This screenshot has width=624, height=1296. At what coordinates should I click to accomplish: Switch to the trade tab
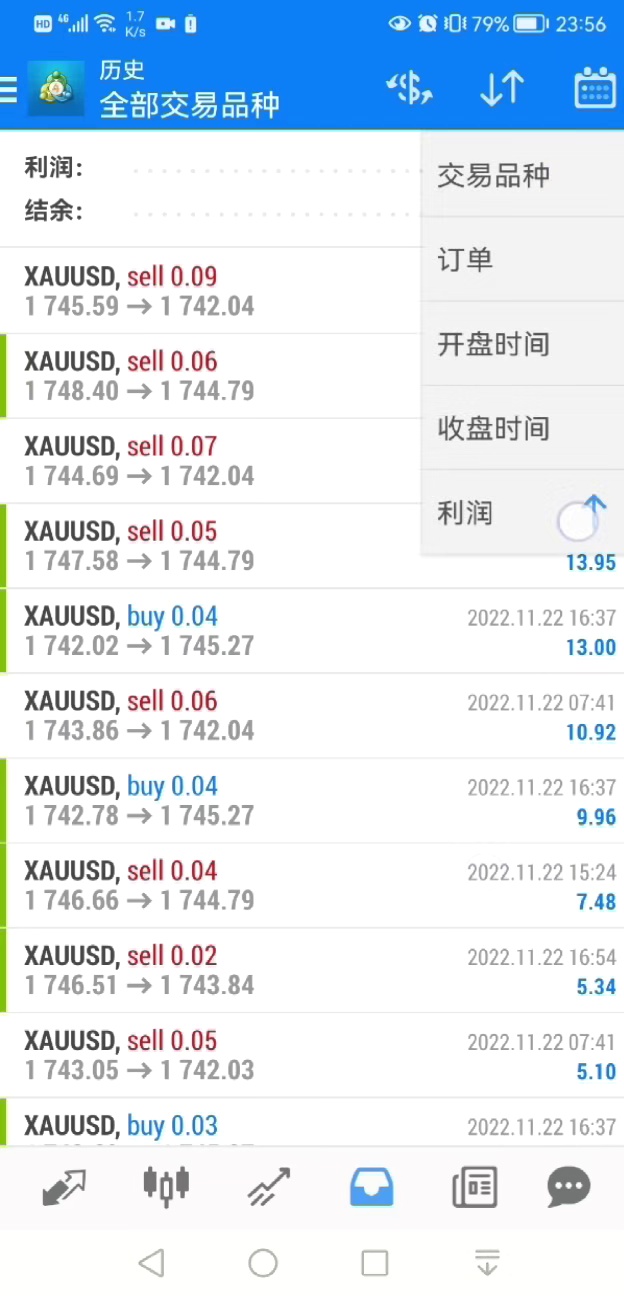(x=269, y=1187)
